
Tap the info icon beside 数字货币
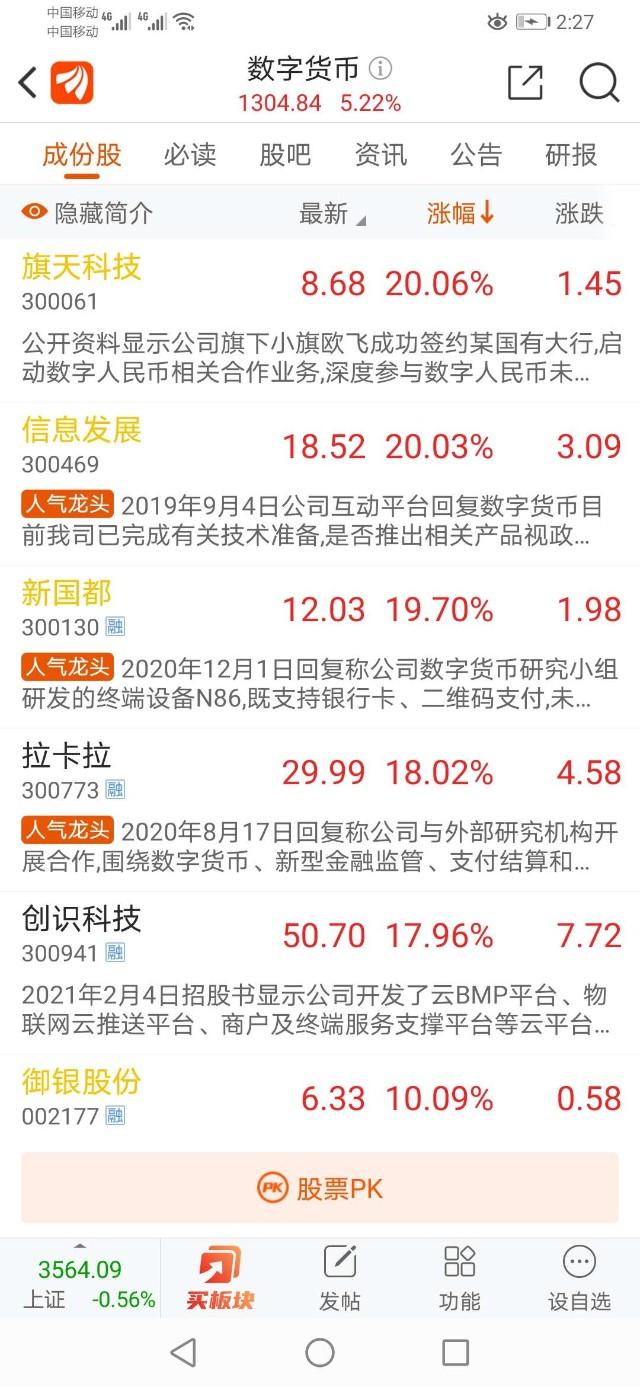(x=380, y=68)
